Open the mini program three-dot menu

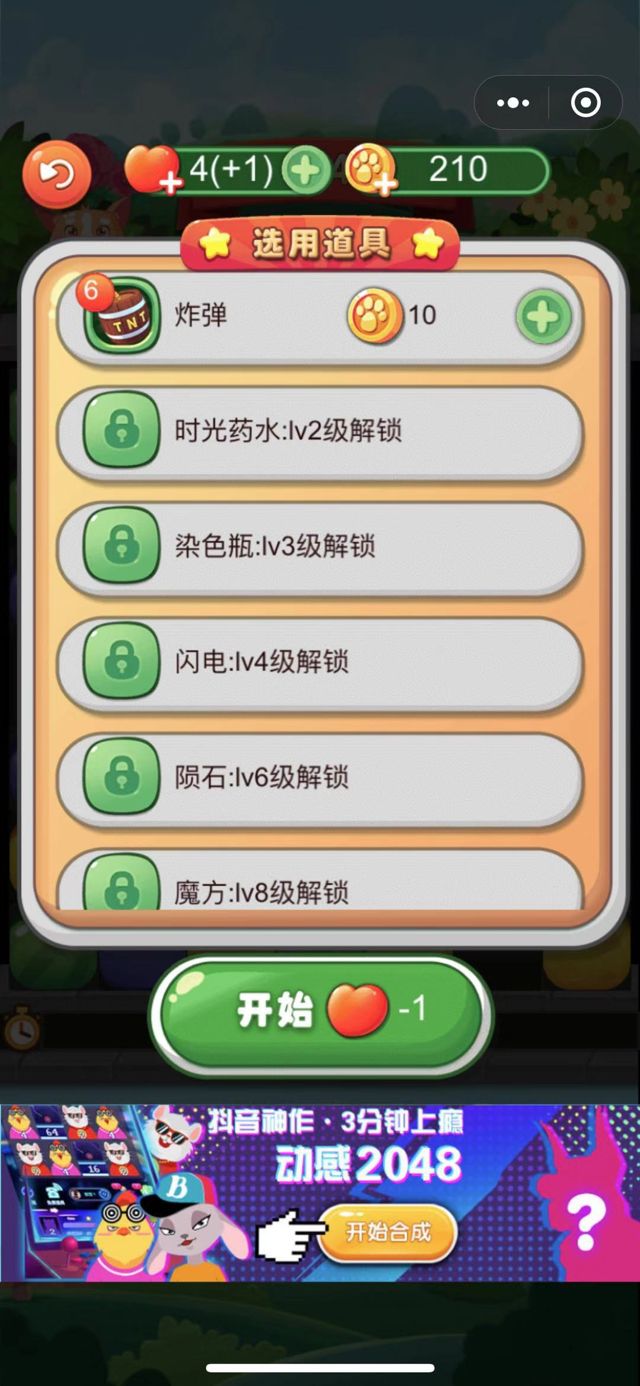coord(513,103)
